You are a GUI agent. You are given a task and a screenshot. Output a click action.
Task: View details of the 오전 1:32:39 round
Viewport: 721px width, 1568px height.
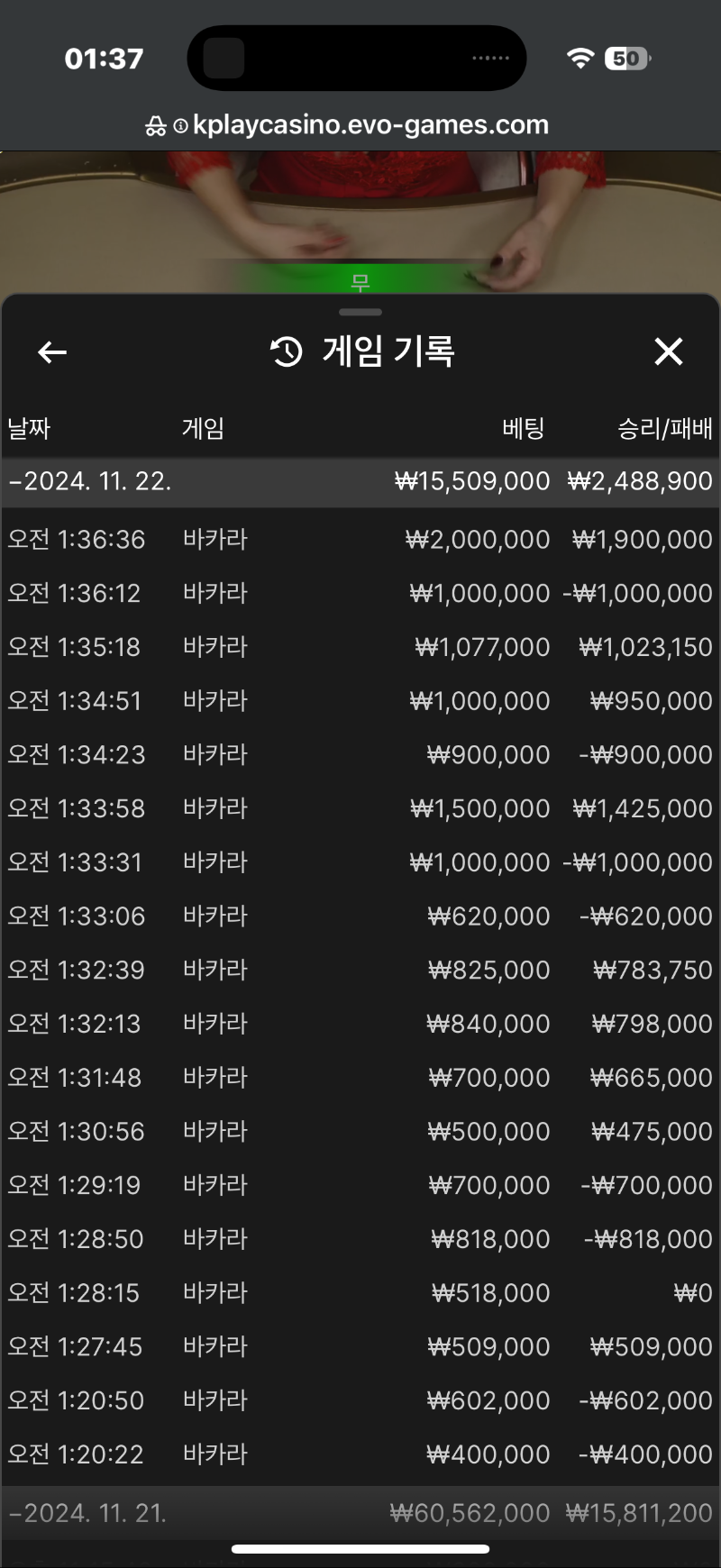coord(360,970)
